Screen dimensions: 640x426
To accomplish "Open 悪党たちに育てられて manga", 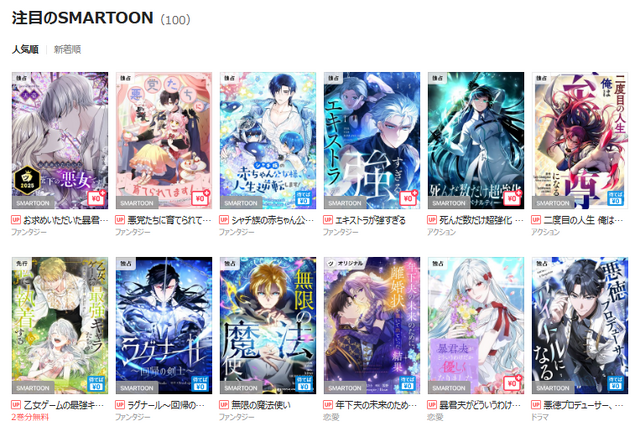I will (x=162, y=140).
